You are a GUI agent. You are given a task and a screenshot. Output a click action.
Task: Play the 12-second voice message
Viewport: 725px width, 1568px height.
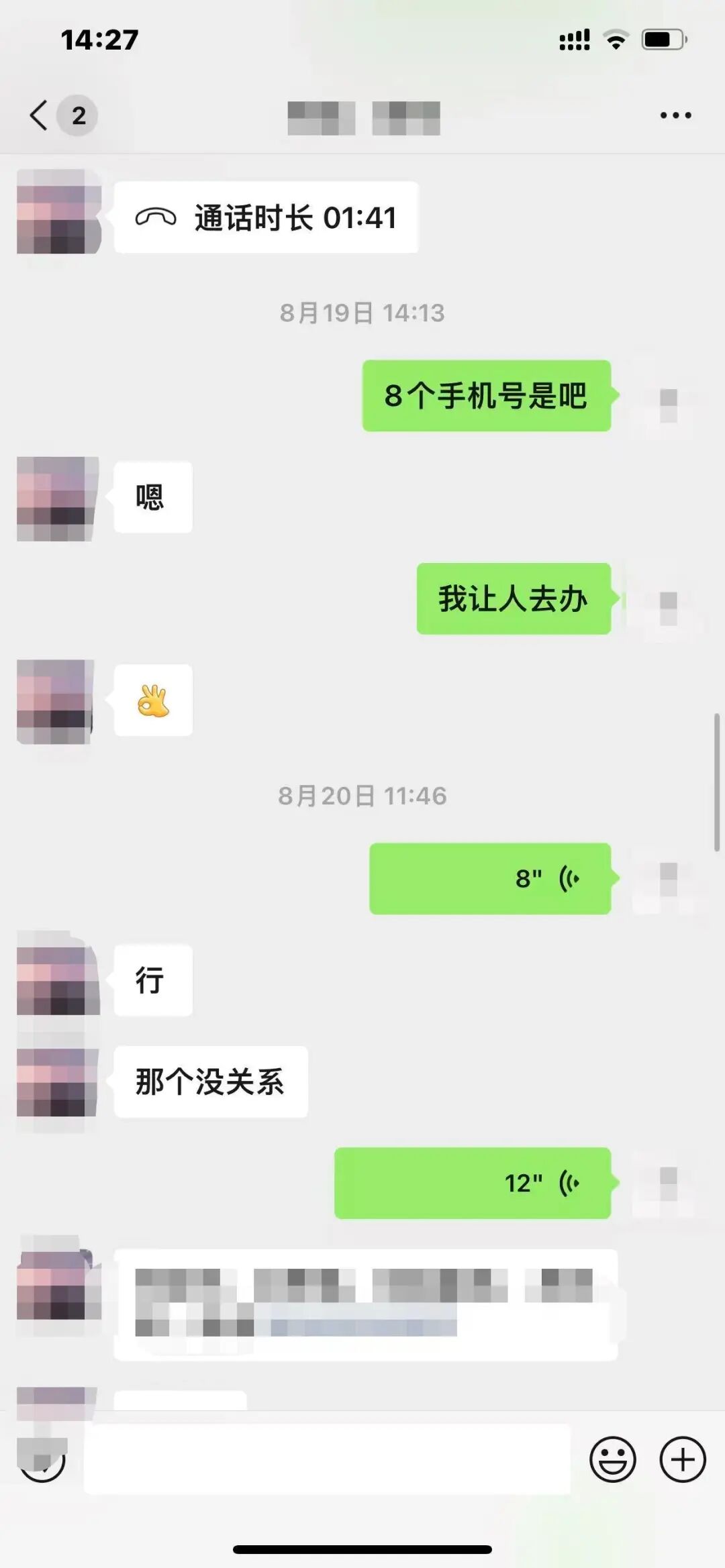pos(472,1183)
